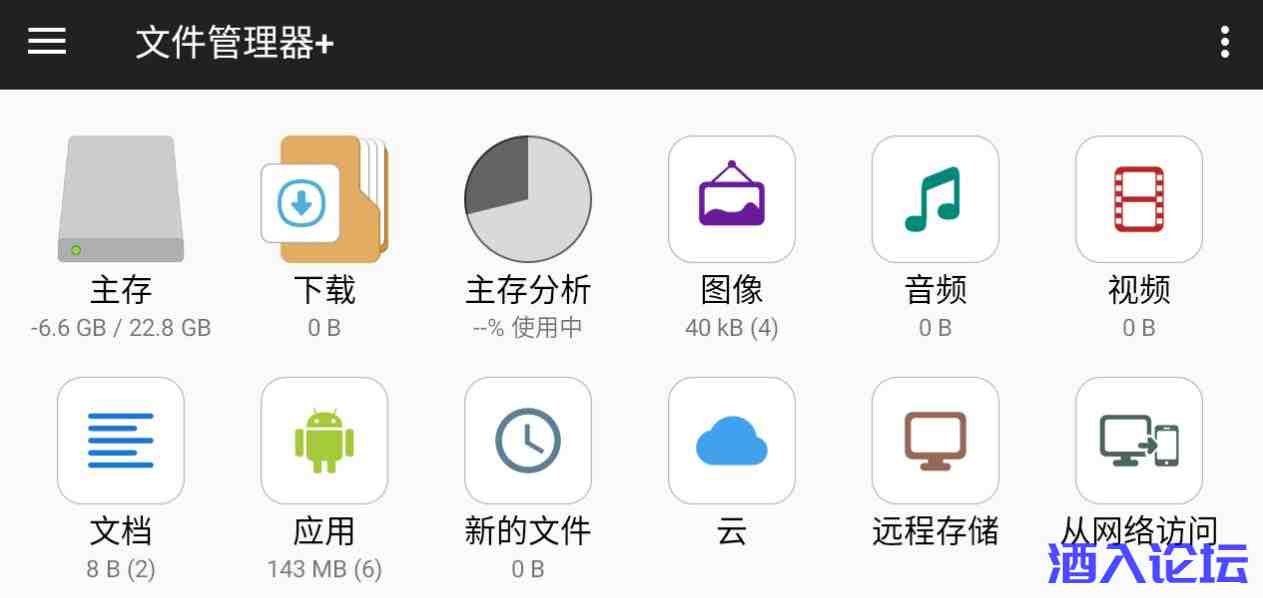Browse the 视频 videos category
This screenshot has width=1263, height=598.
(1138, 200)
